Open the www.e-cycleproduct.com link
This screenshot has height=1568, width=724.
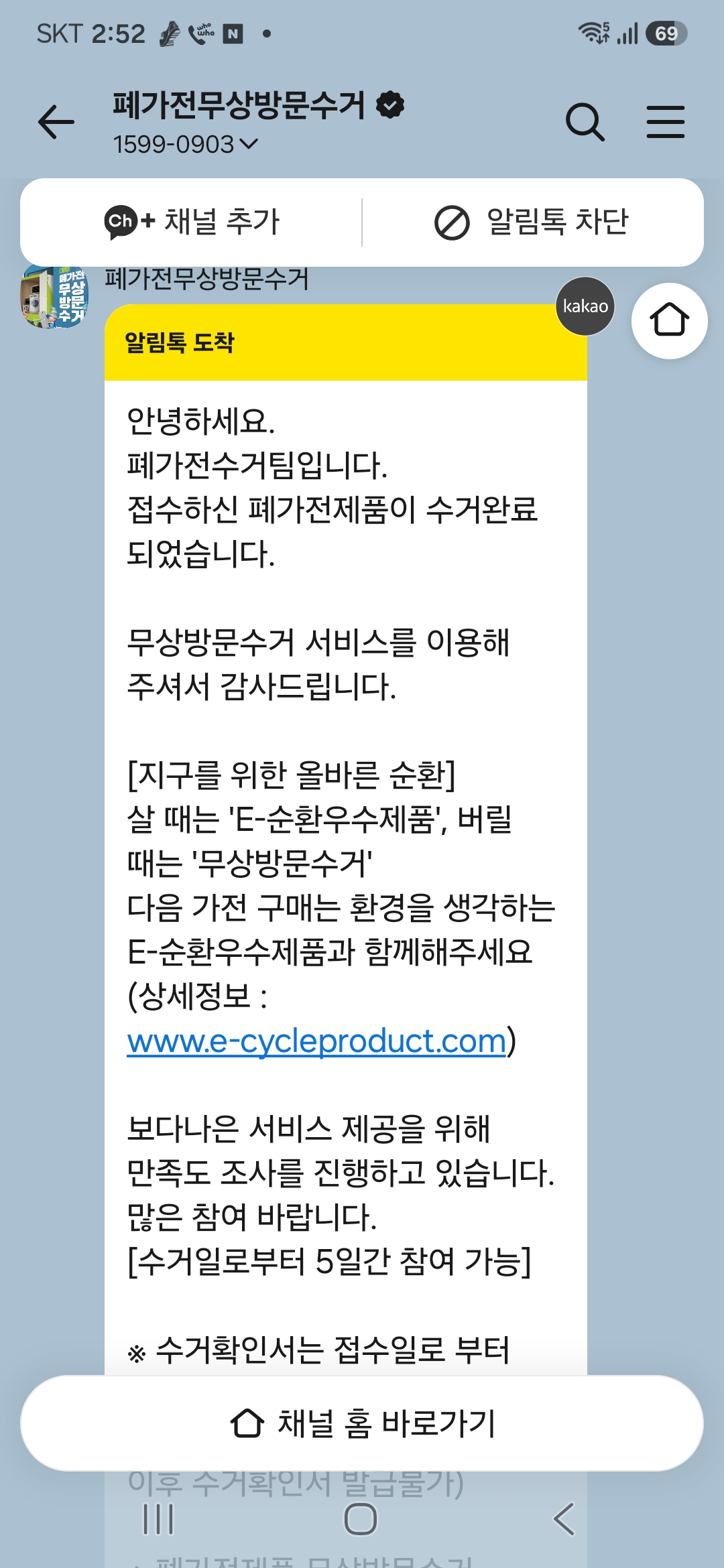point(316,1041)
